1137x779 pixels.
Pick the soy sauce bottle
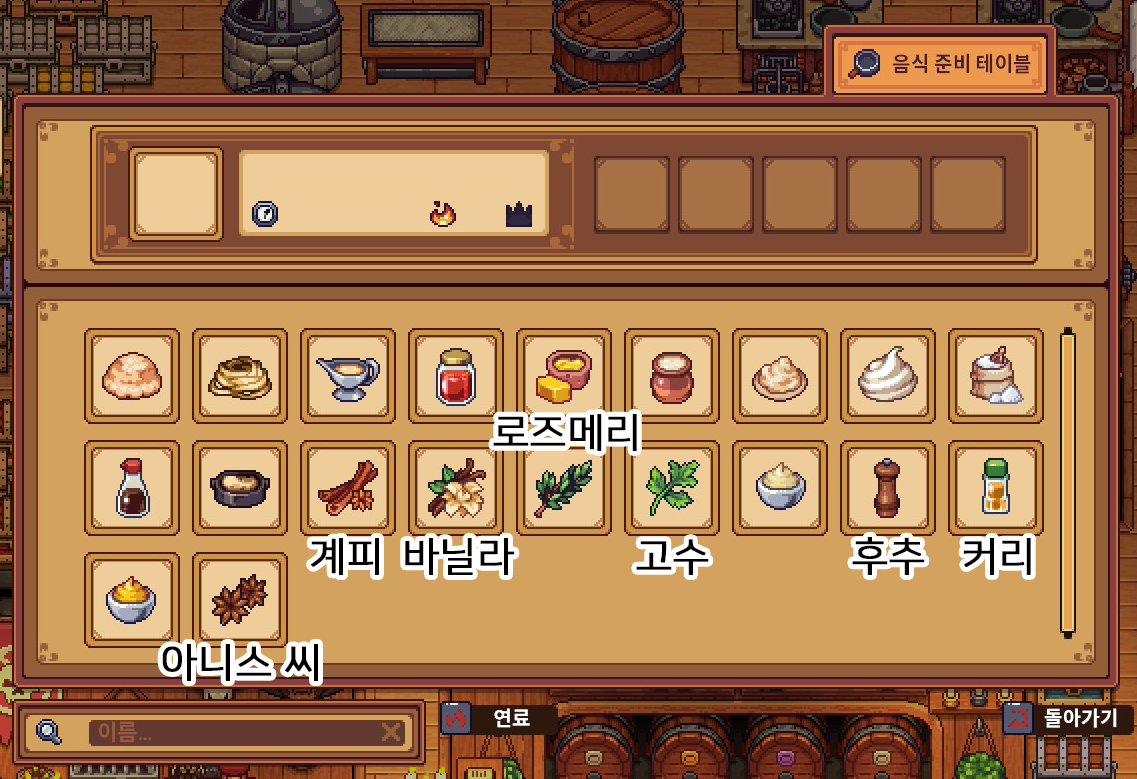point(131,488)
